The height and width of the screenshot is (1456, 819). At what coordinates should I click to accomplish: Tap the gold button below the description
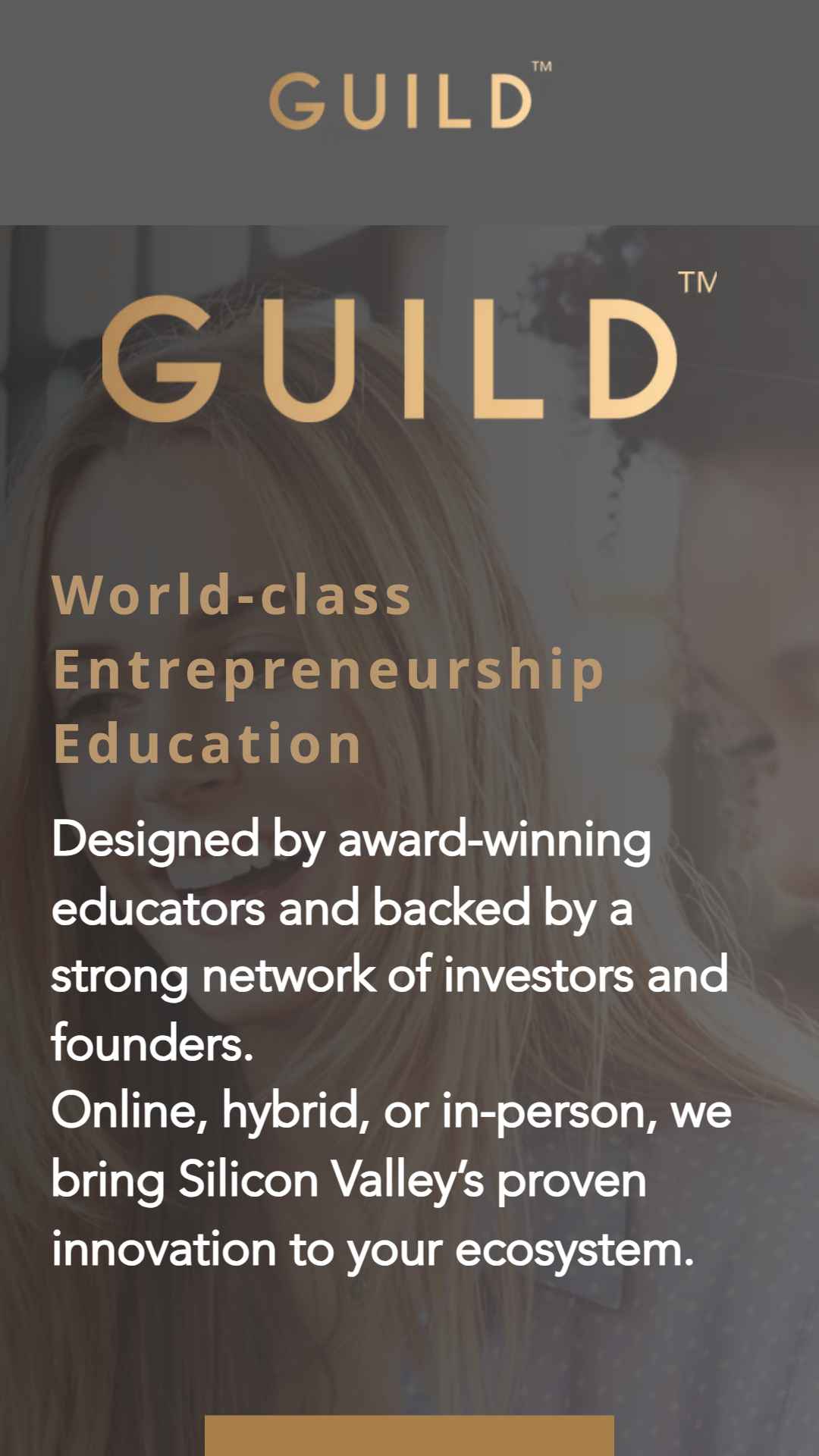coord(409,1435)
